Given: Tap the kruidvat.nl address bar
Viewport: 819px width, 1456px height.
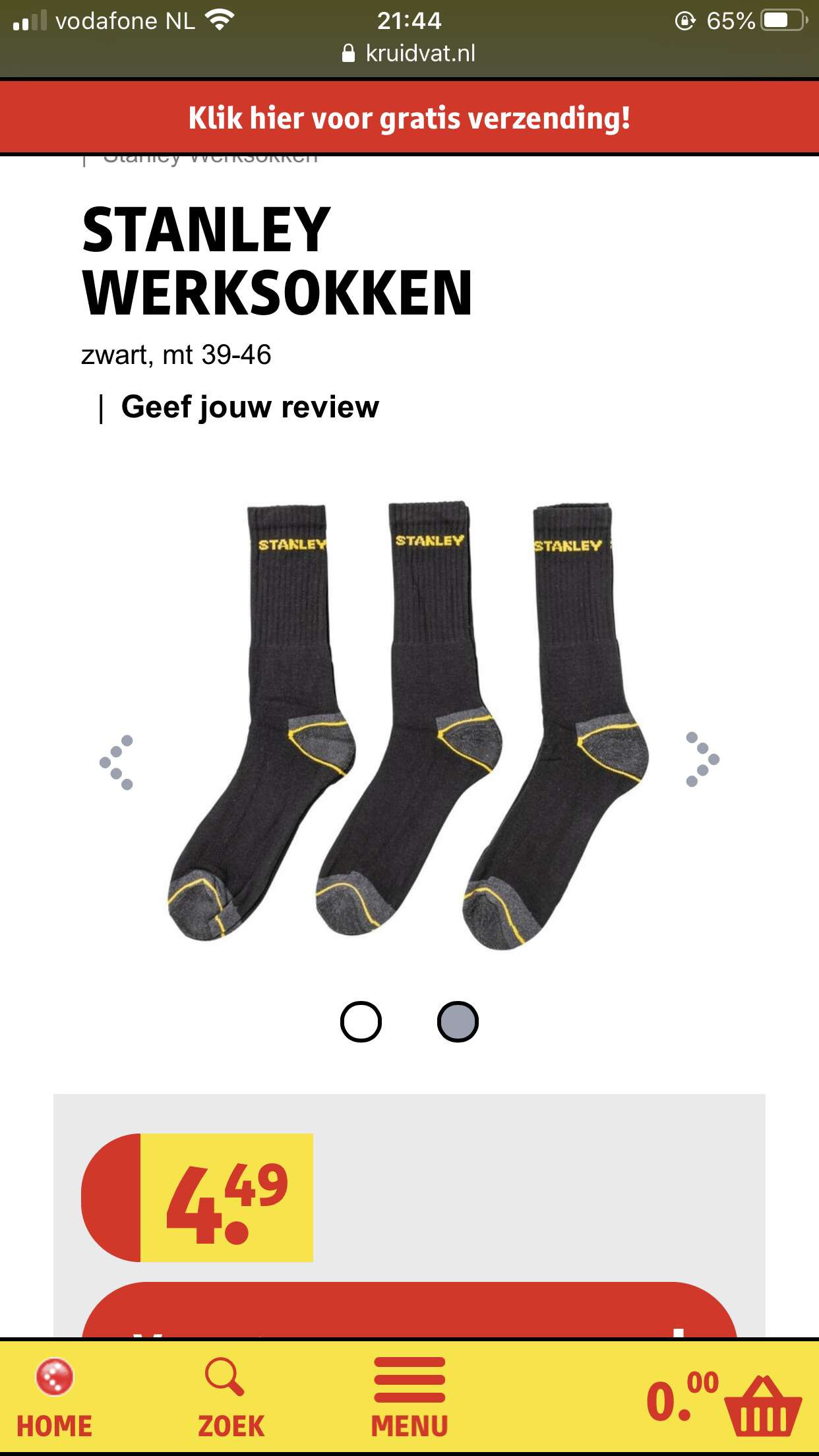Looking at the screenshot, I should pyautogui.click(x=409, y=53).
